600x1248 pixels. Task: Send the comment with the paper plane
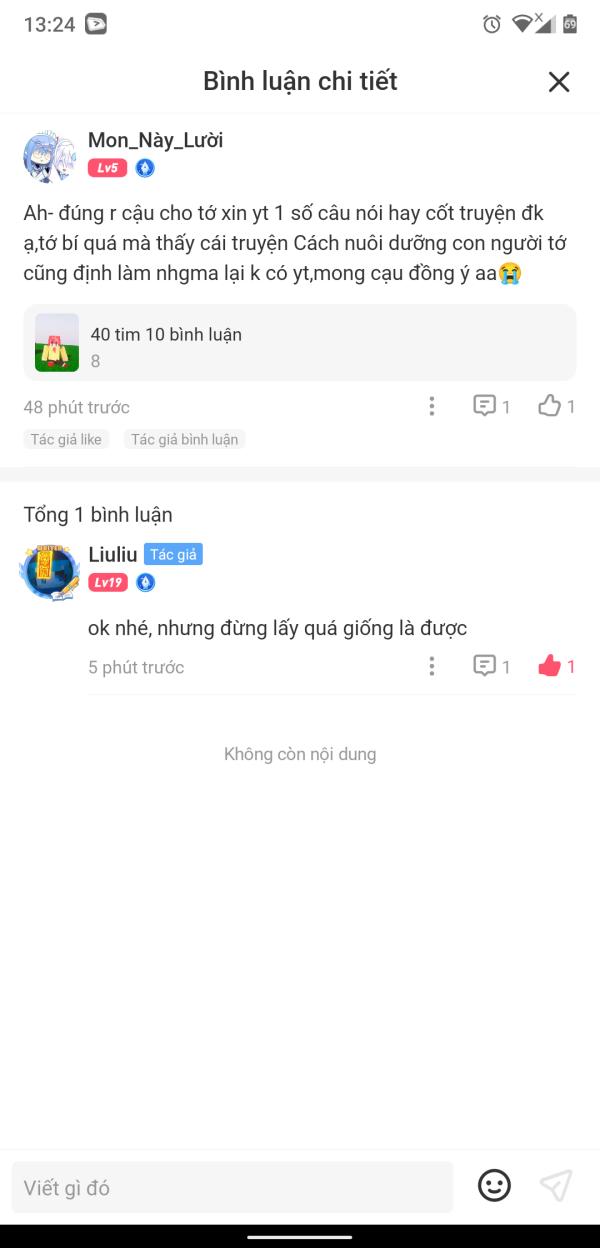point(556,1186)
